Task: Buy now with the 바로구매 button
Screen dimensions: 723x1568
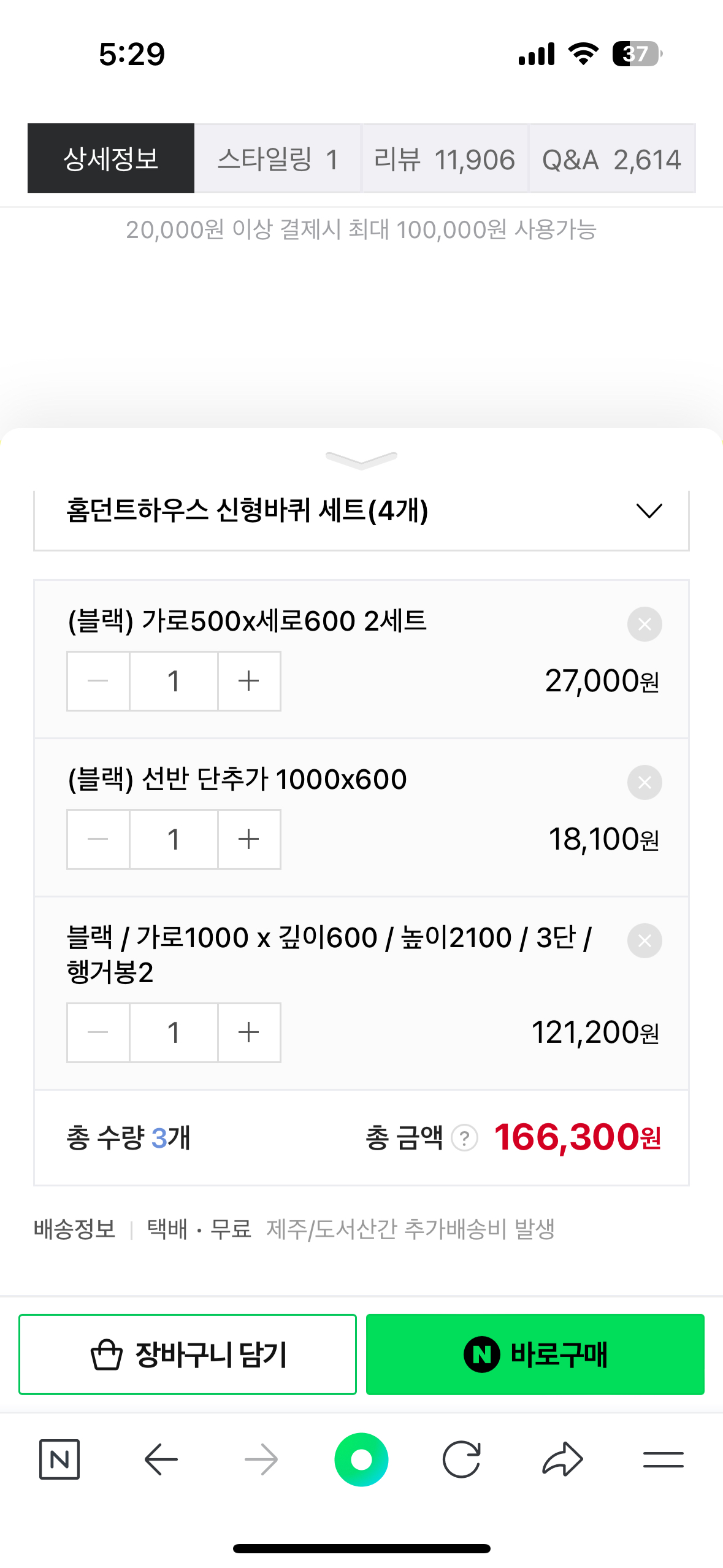Action: pos(535,1355)
